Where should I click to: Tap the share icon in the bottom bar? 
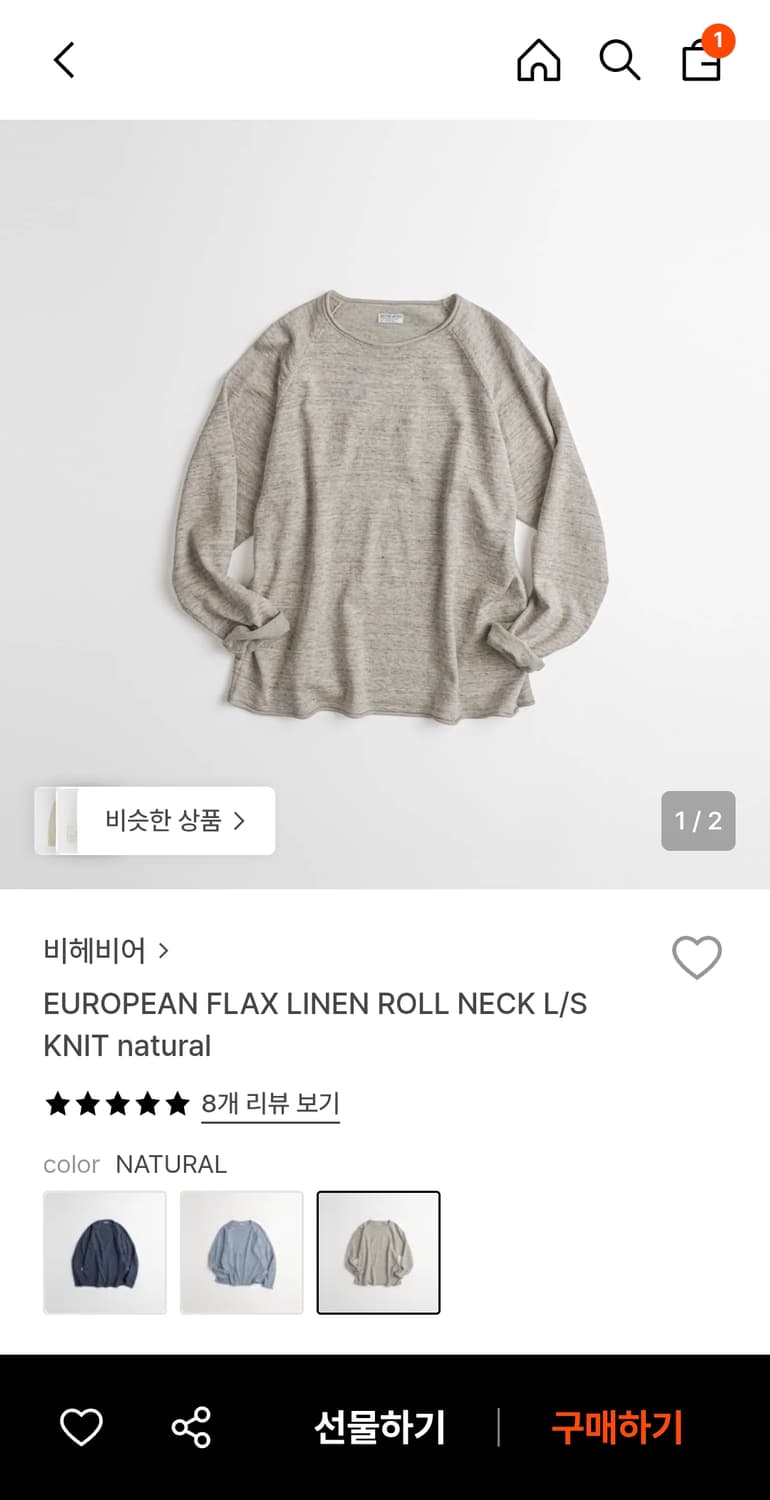(190, 1428)
